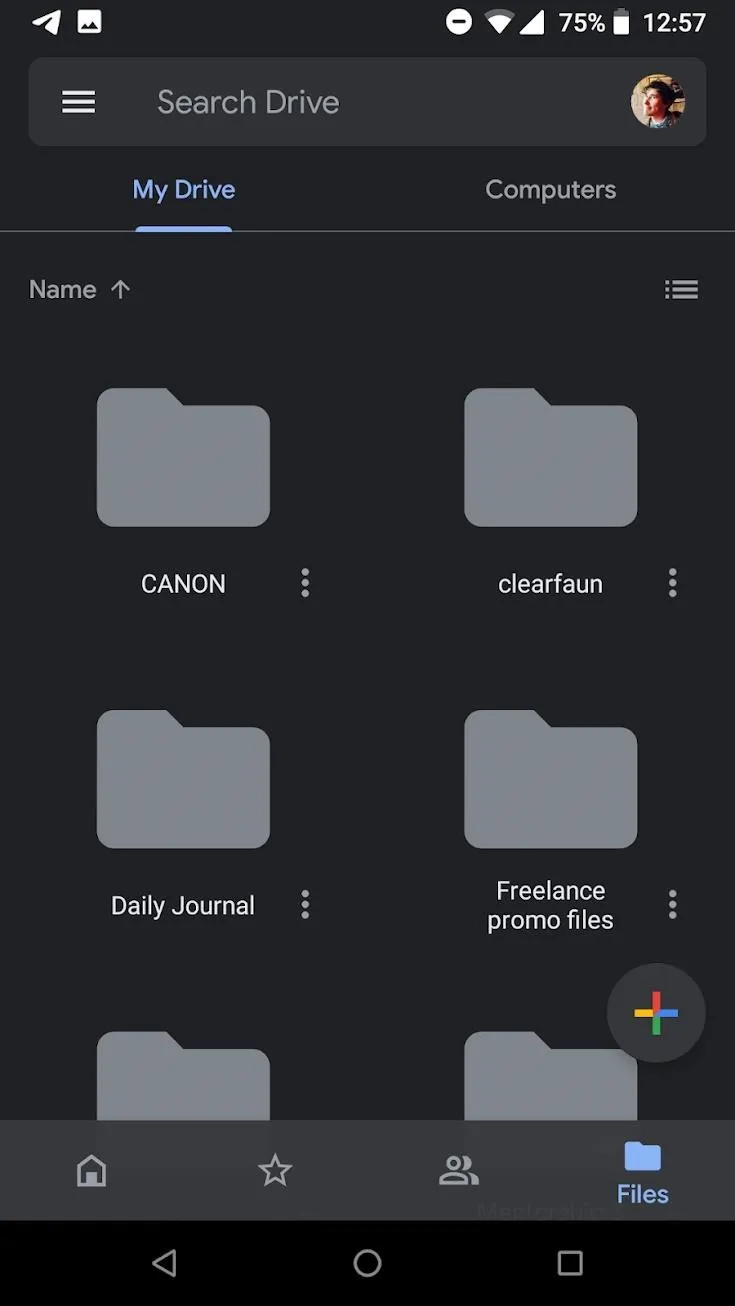Go to the Home tab
The width and height of the screenshot is (735, 1306).
(x=92, y=1170)
